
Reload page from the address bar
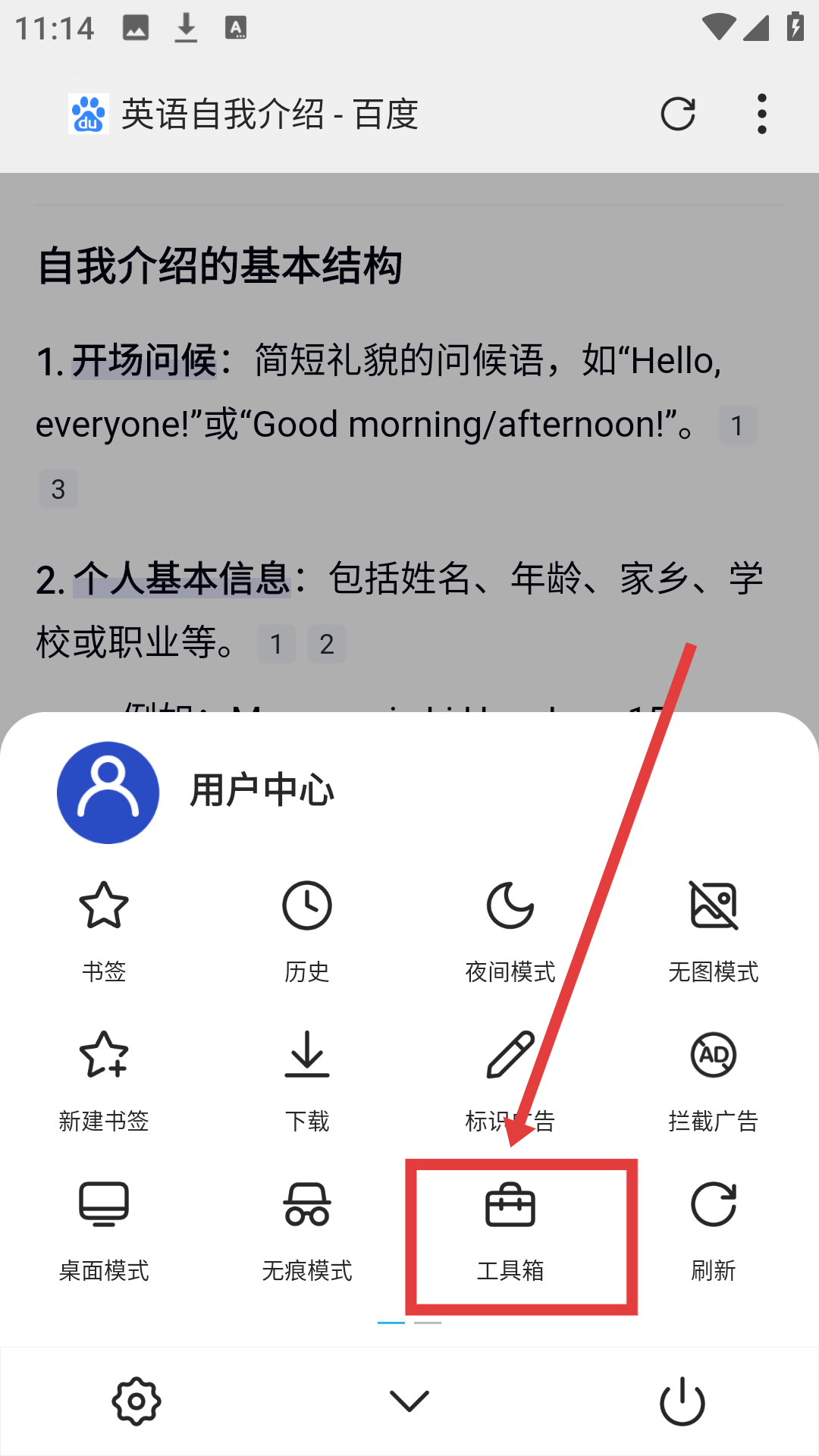click(678, 115)
